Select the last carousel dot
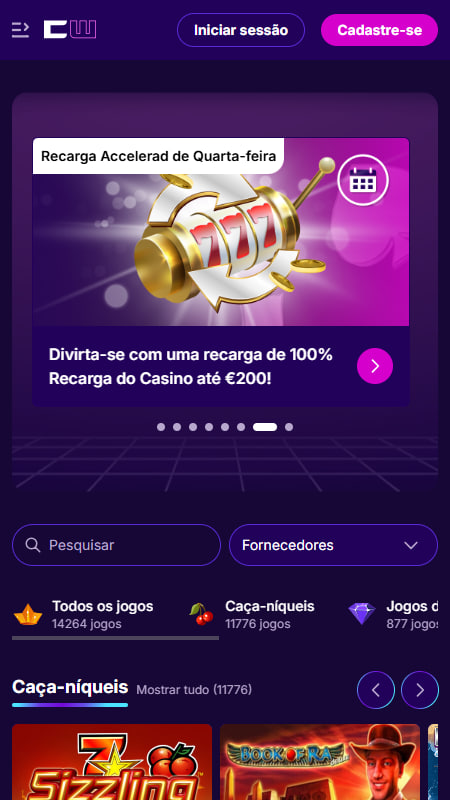Image resolution: width=450 pixels, height=800 pixels. 289,427
